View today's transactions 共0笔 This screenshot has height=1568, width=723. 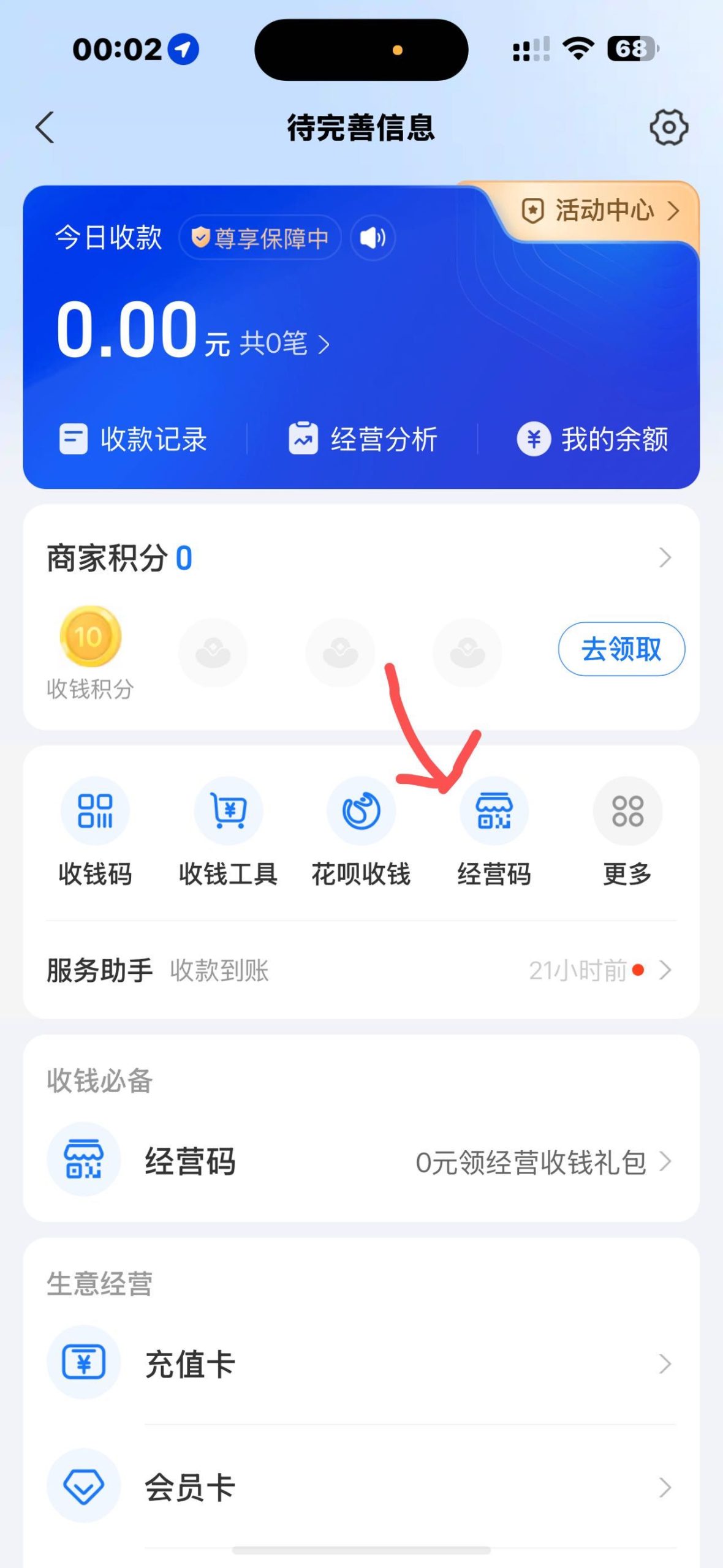[x=284, y=343]
